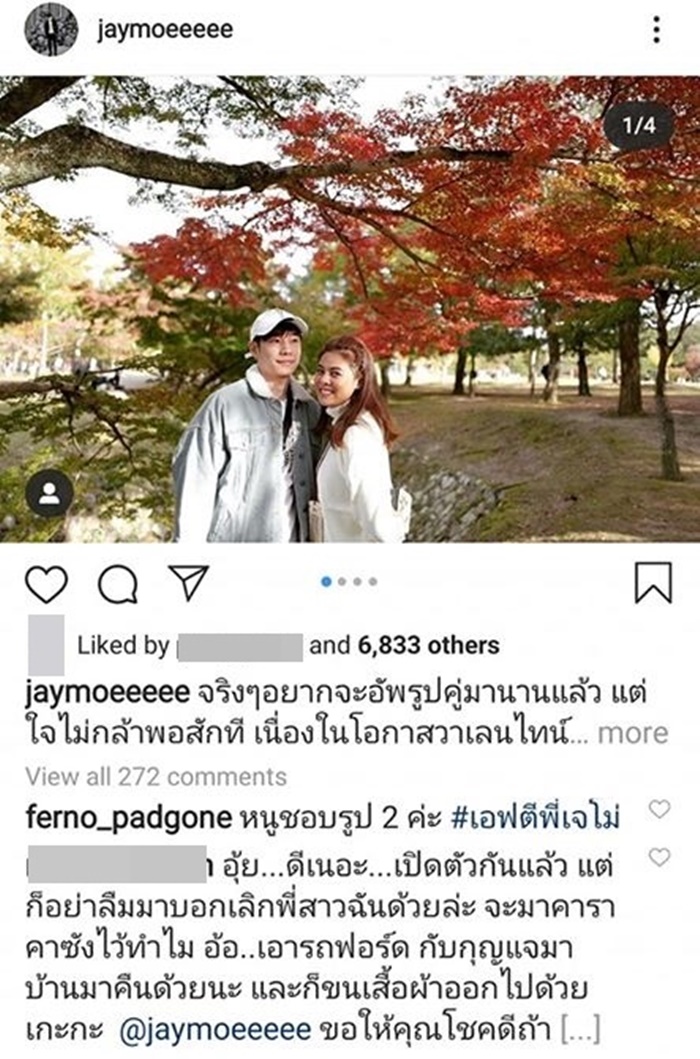Tap the jaymoeeeee username in the post header

tap(164, 30)
